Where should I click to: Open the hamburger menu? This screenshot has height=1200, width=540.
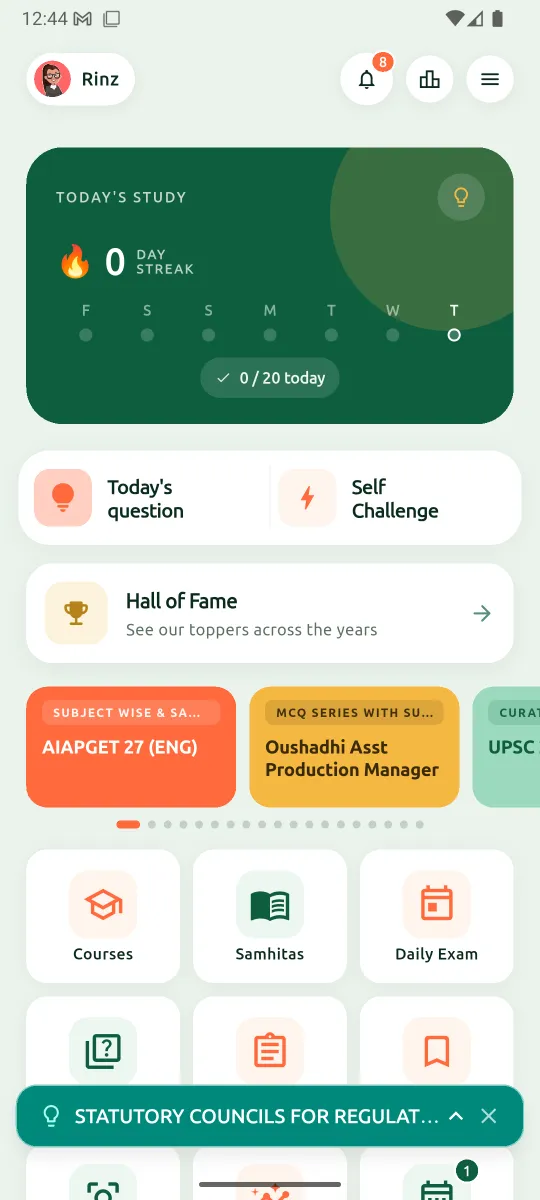pyautogui.click(x=490, y=80)
